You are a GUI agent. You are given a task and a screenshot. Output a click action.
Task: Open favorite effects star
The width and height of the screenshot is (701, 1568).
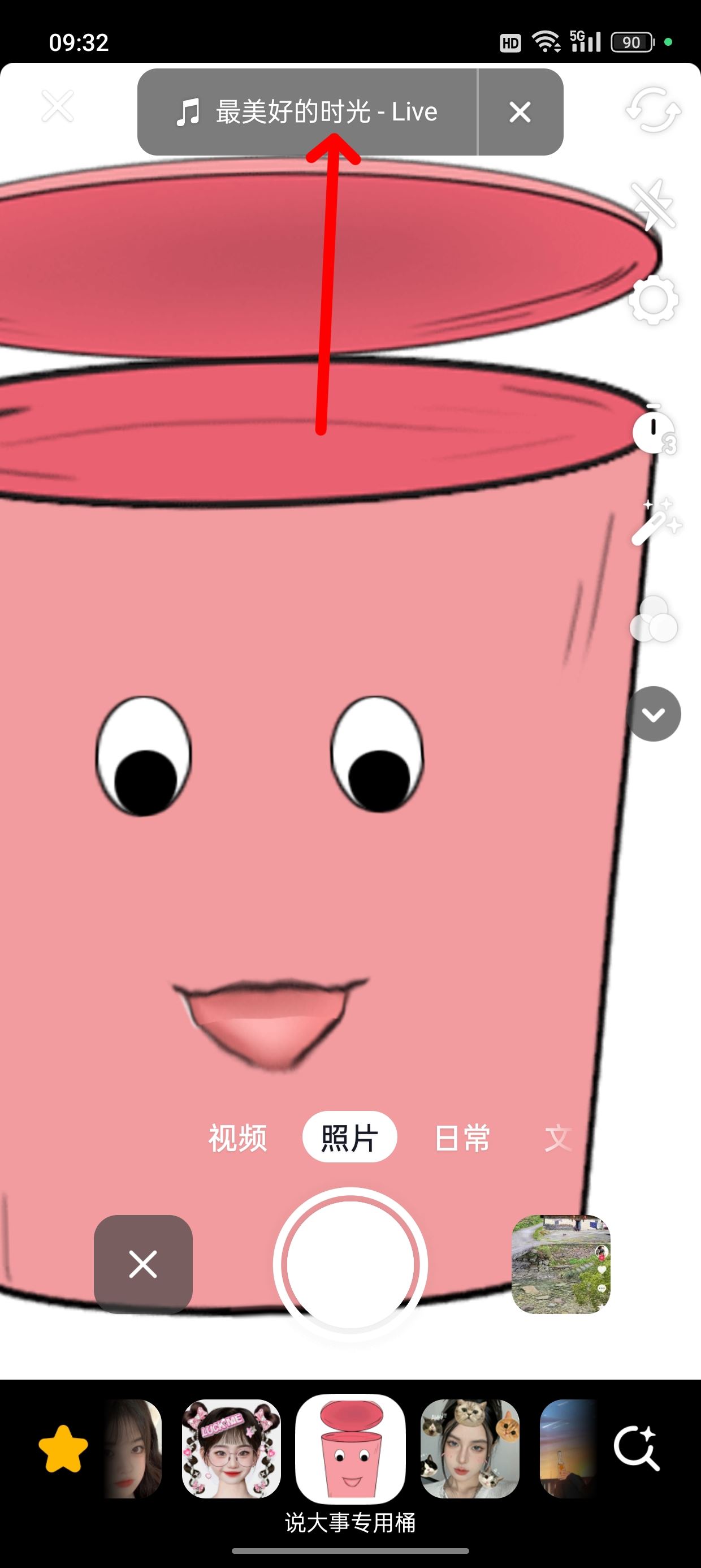point(63,1449)
